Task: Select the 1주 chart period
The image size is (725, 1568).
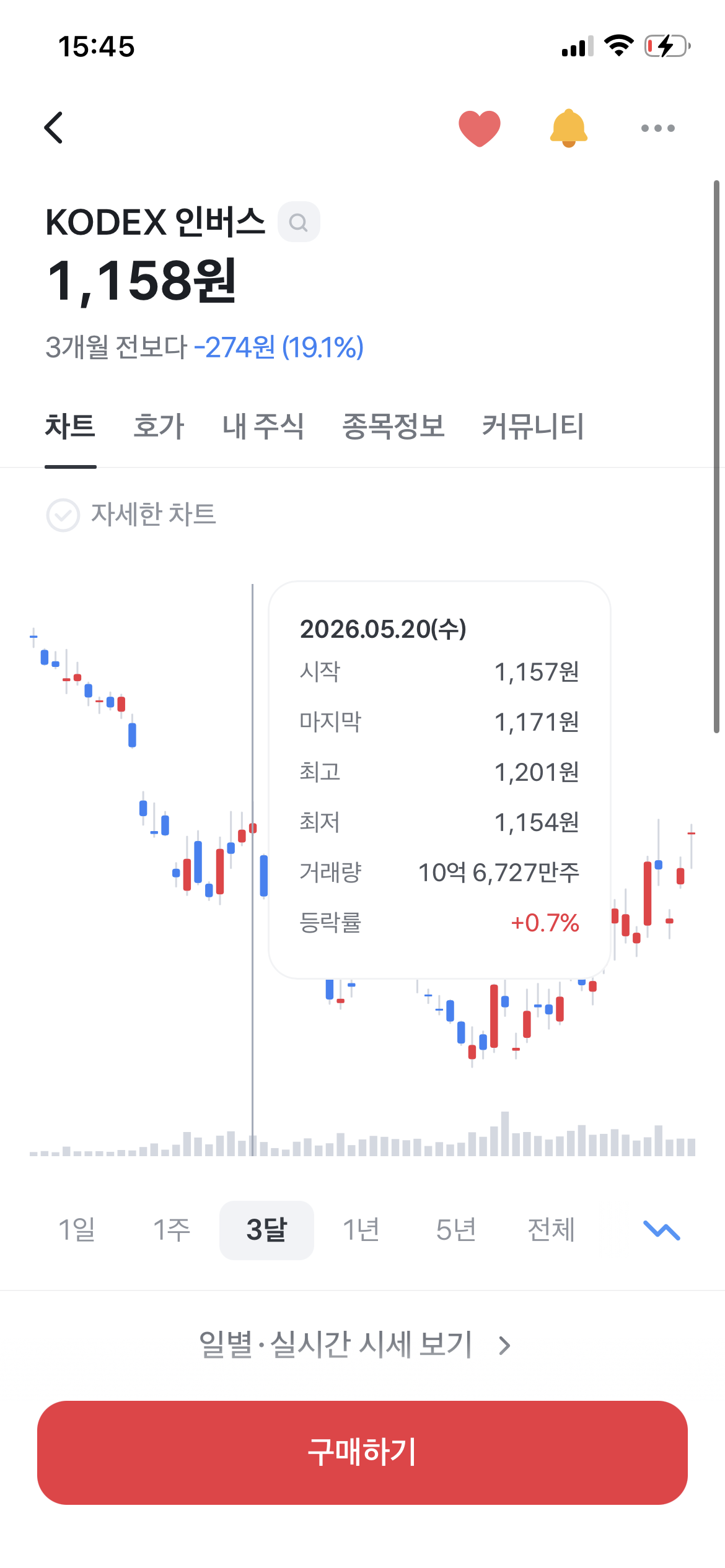Action: [x=172, y=1230]
